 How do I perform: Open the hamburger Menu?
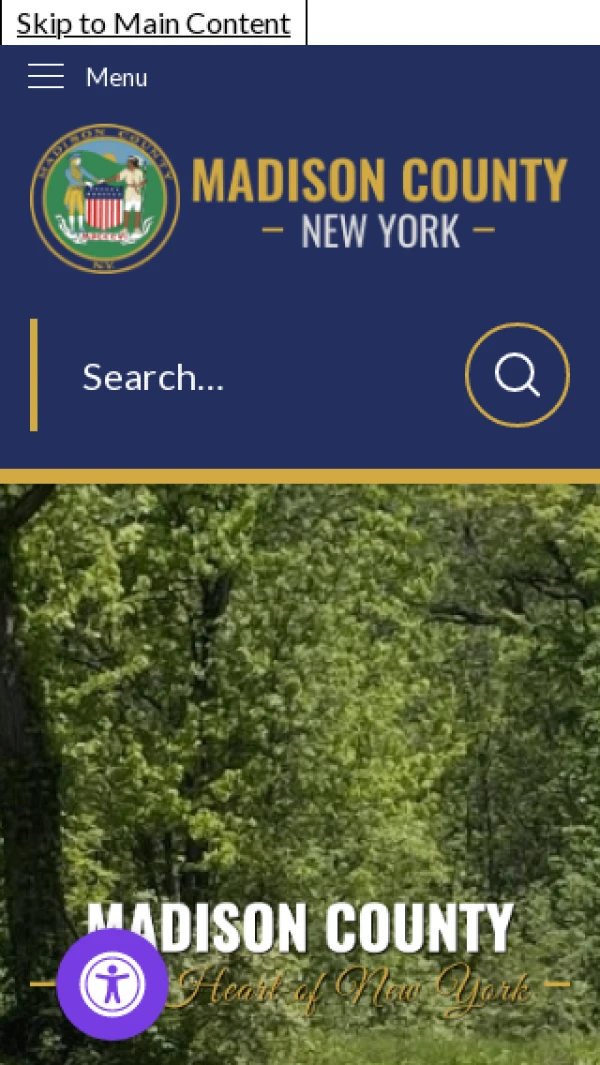(88, 77)
